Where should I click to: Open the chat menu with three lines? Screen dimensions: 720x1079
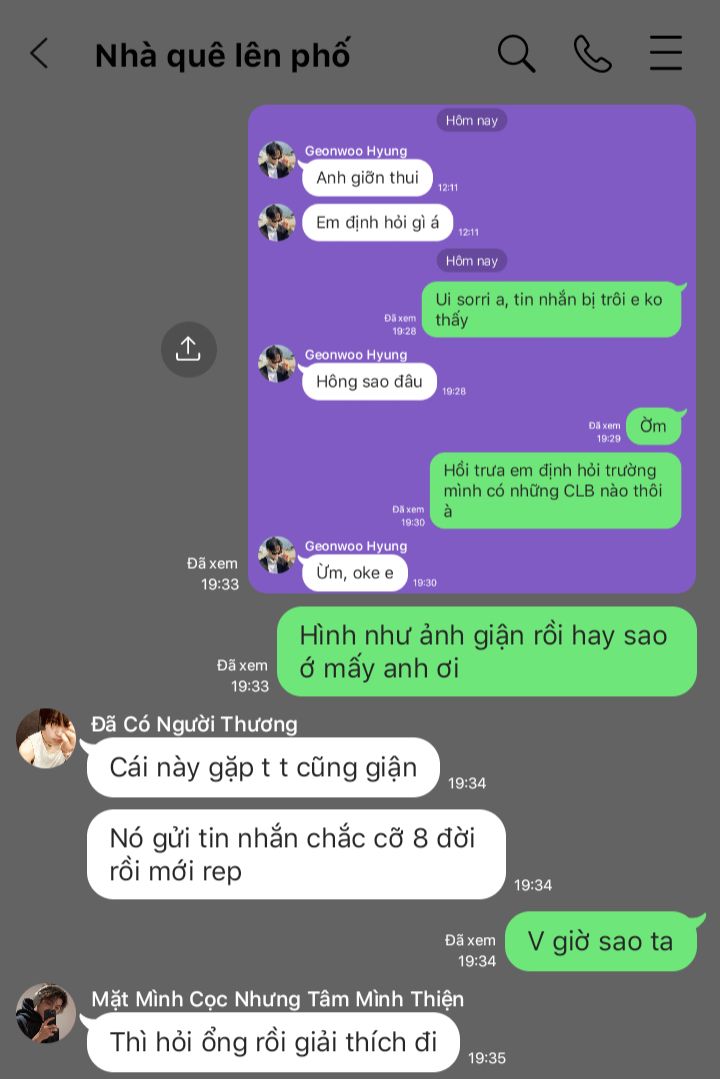666,54
